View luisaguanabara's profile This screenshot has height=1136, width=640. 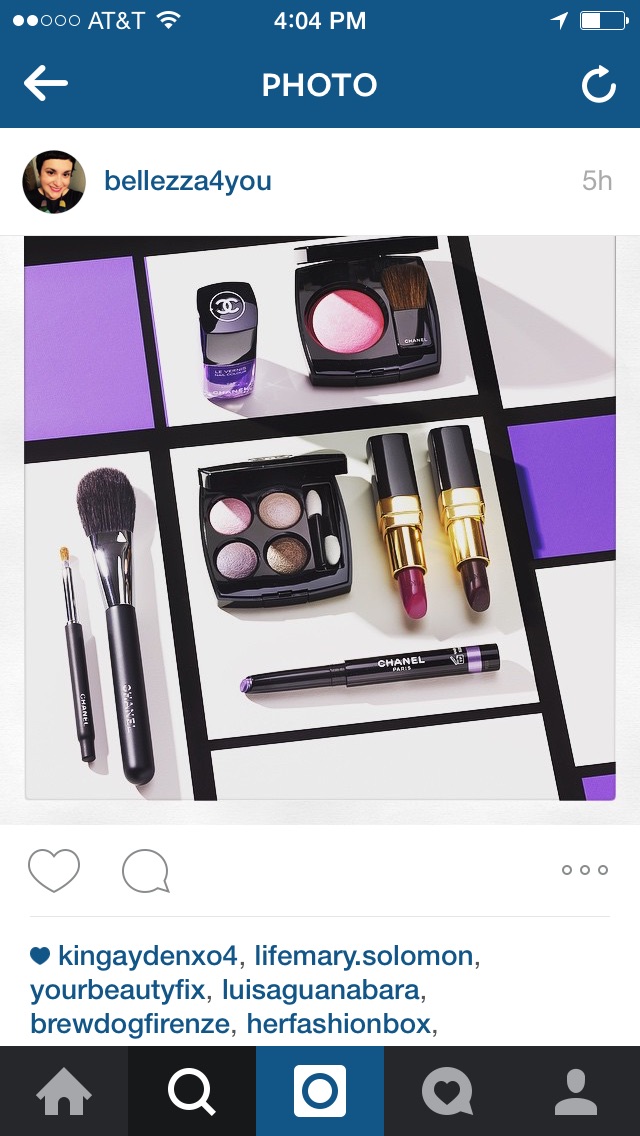point(320,990)
